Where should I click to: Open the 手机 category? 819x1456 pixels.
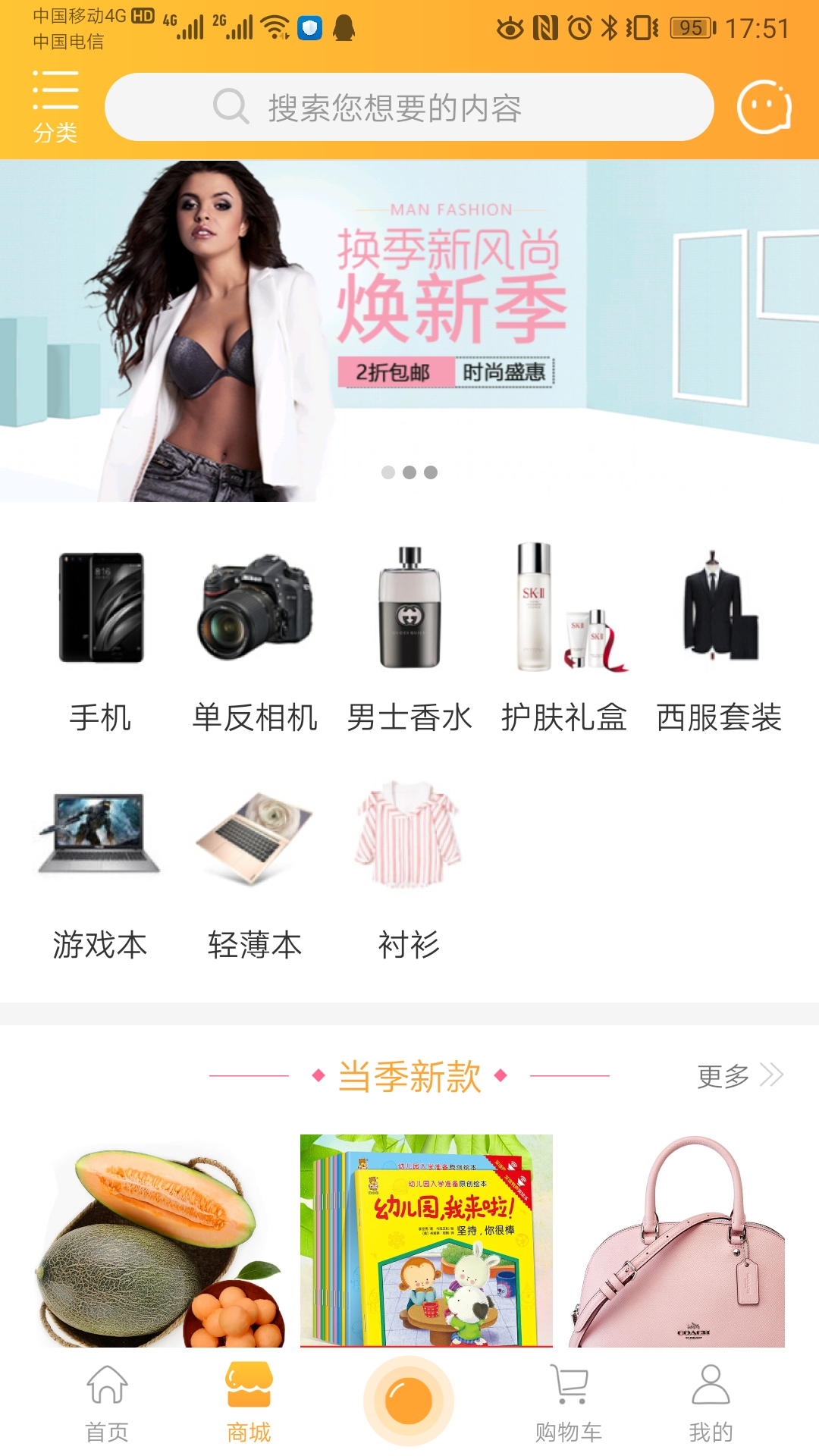100,637
